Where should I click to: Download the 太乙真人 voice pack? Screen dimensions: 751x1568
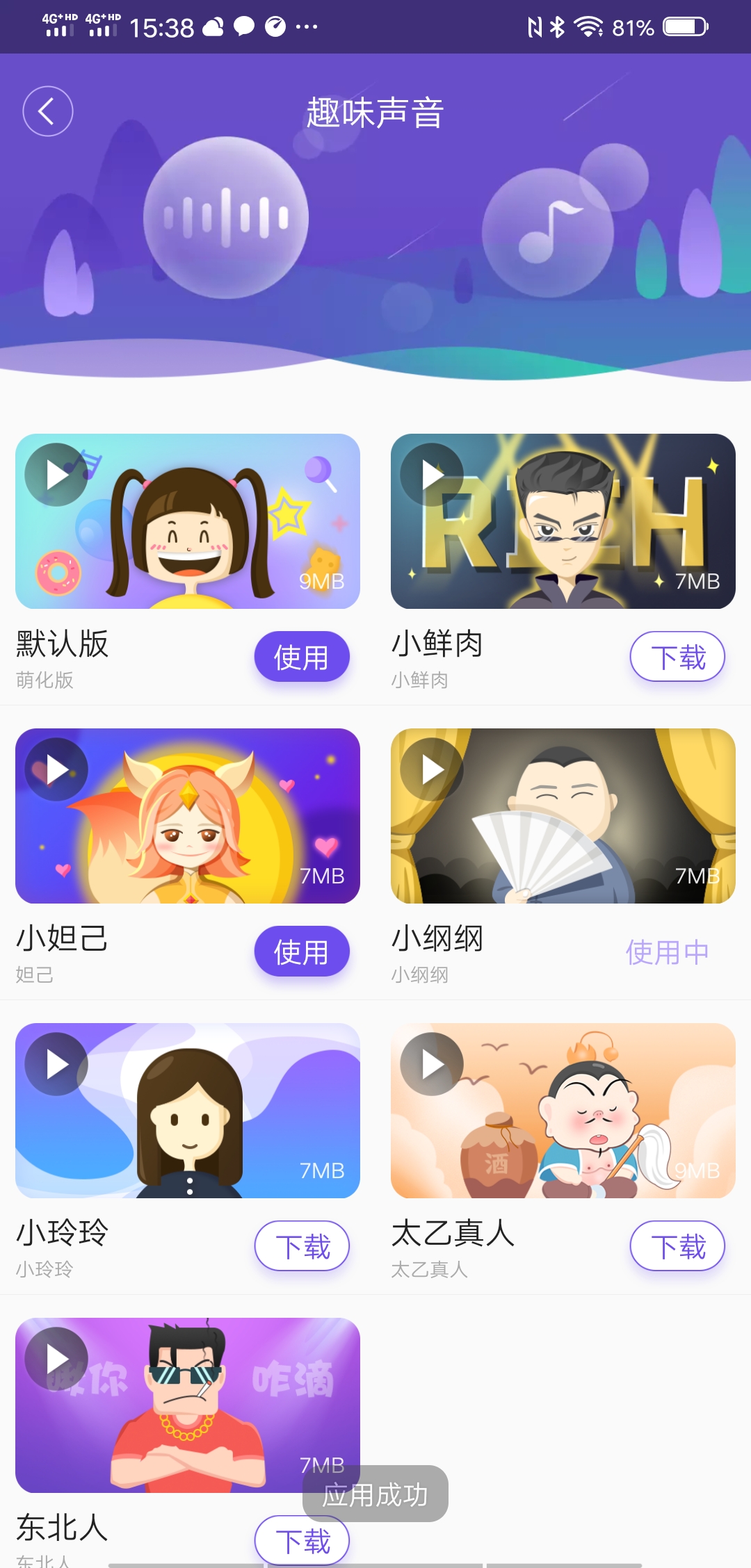click(x=677, y=1246)
